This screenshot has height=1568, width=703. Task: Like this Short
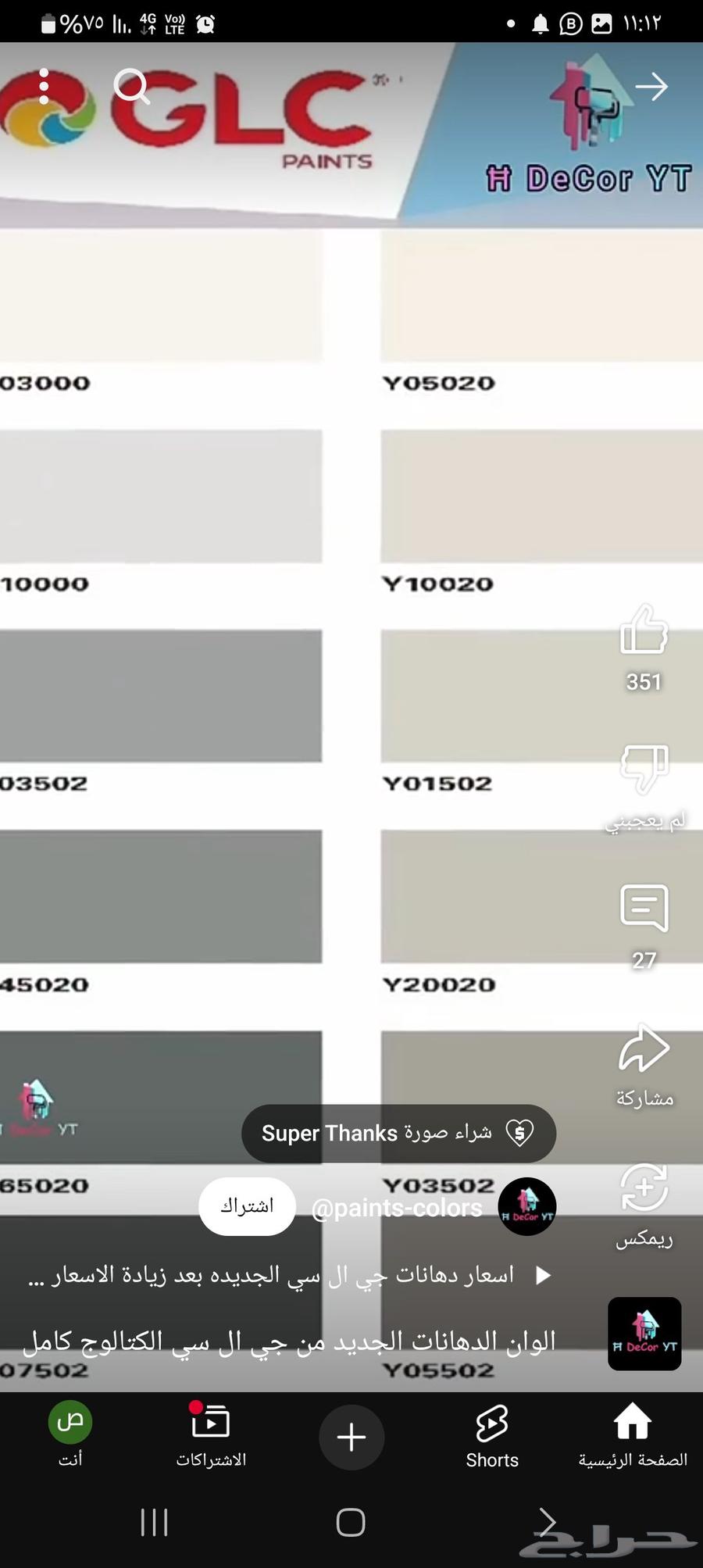coord(644,630)
